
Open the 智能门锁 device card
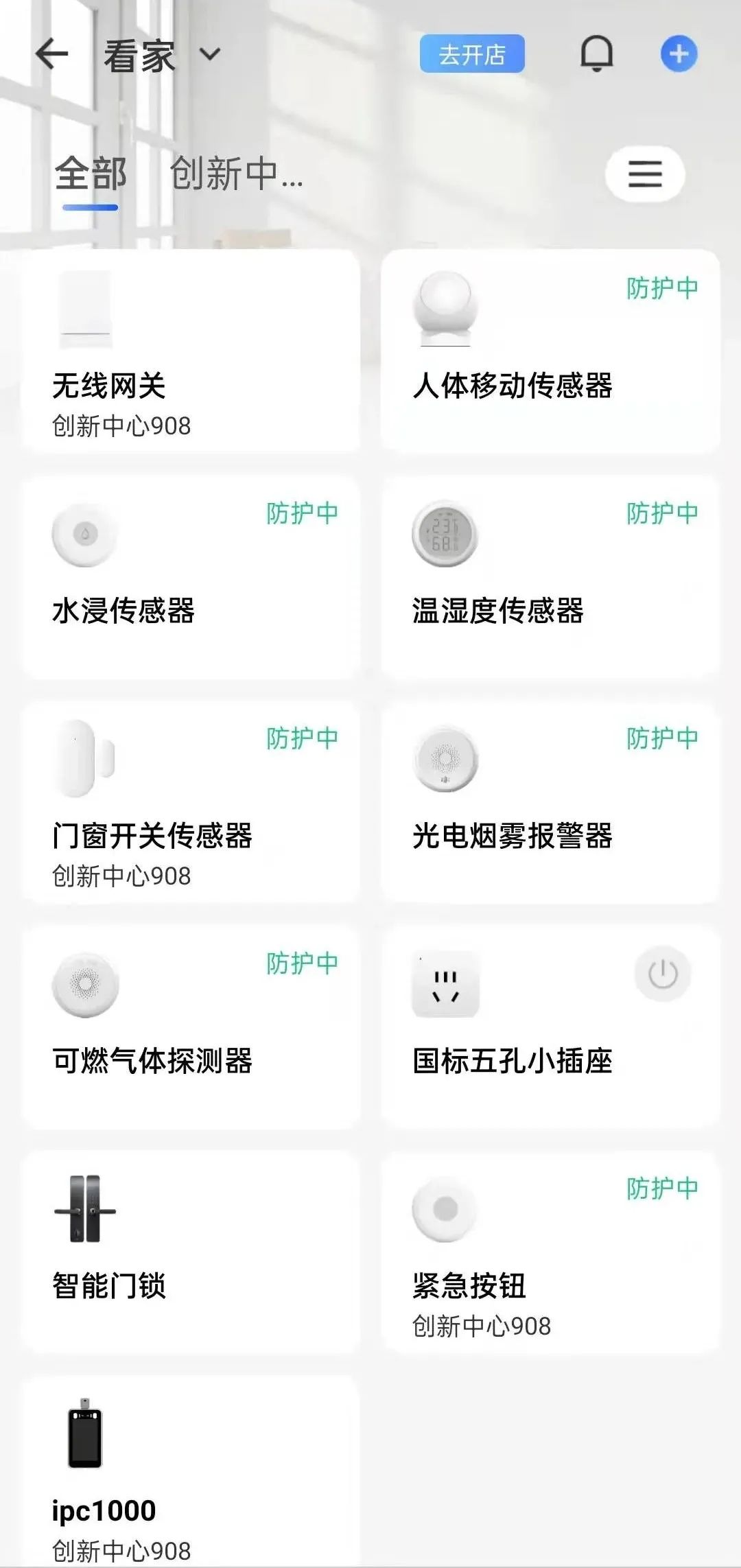point(191,1252)
